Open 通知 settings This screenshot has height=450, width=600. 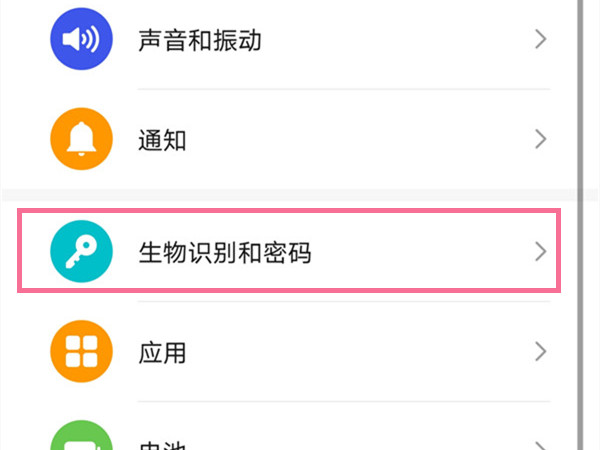(162, 140)
